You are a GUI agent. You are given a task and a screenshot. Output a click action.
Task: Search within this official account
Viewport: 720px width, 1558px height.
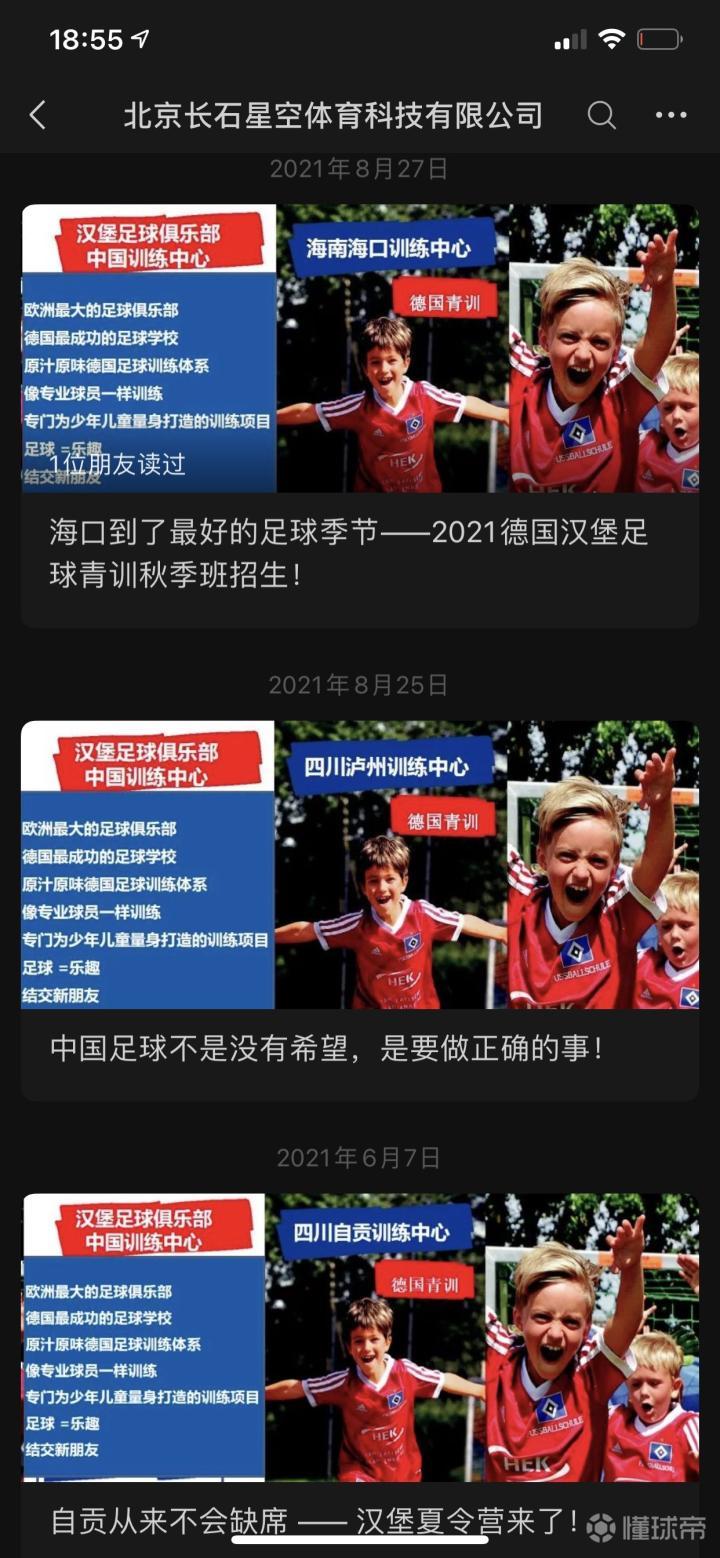tap(601, 116)
